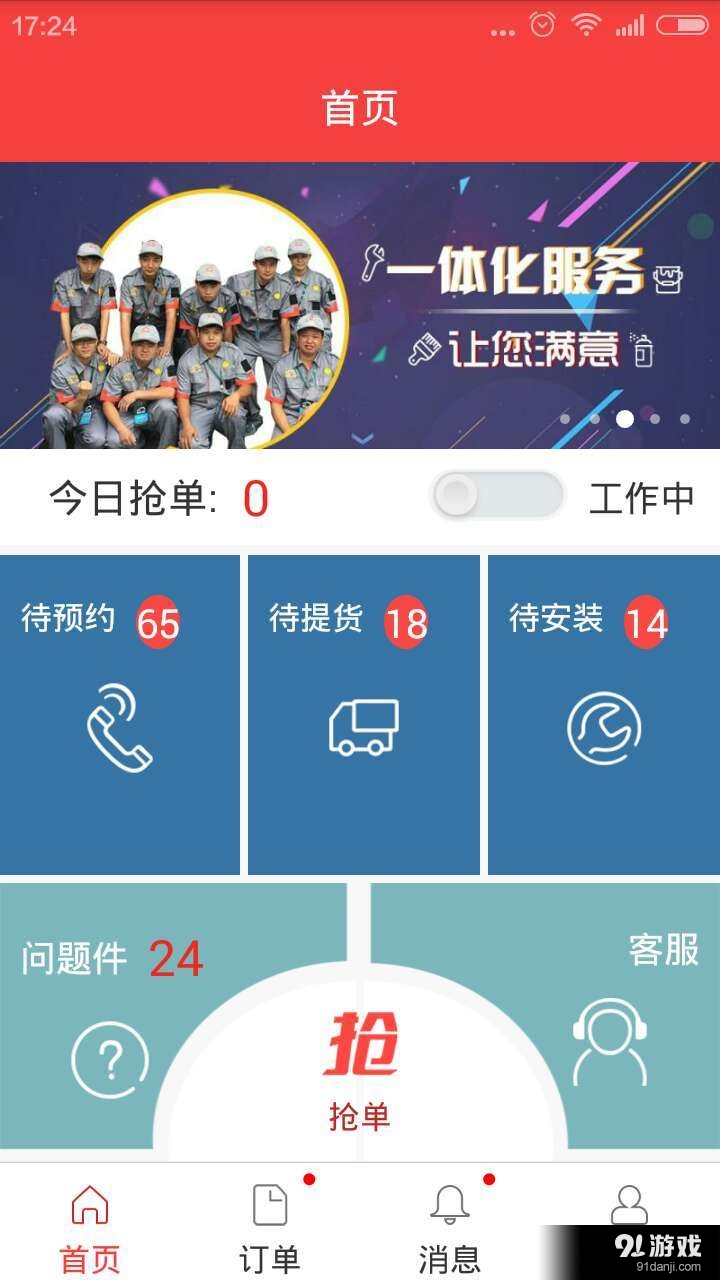
Task: Tap the 抢单 grab order button
Action: pyautogui.click(x=360, y=1070)
